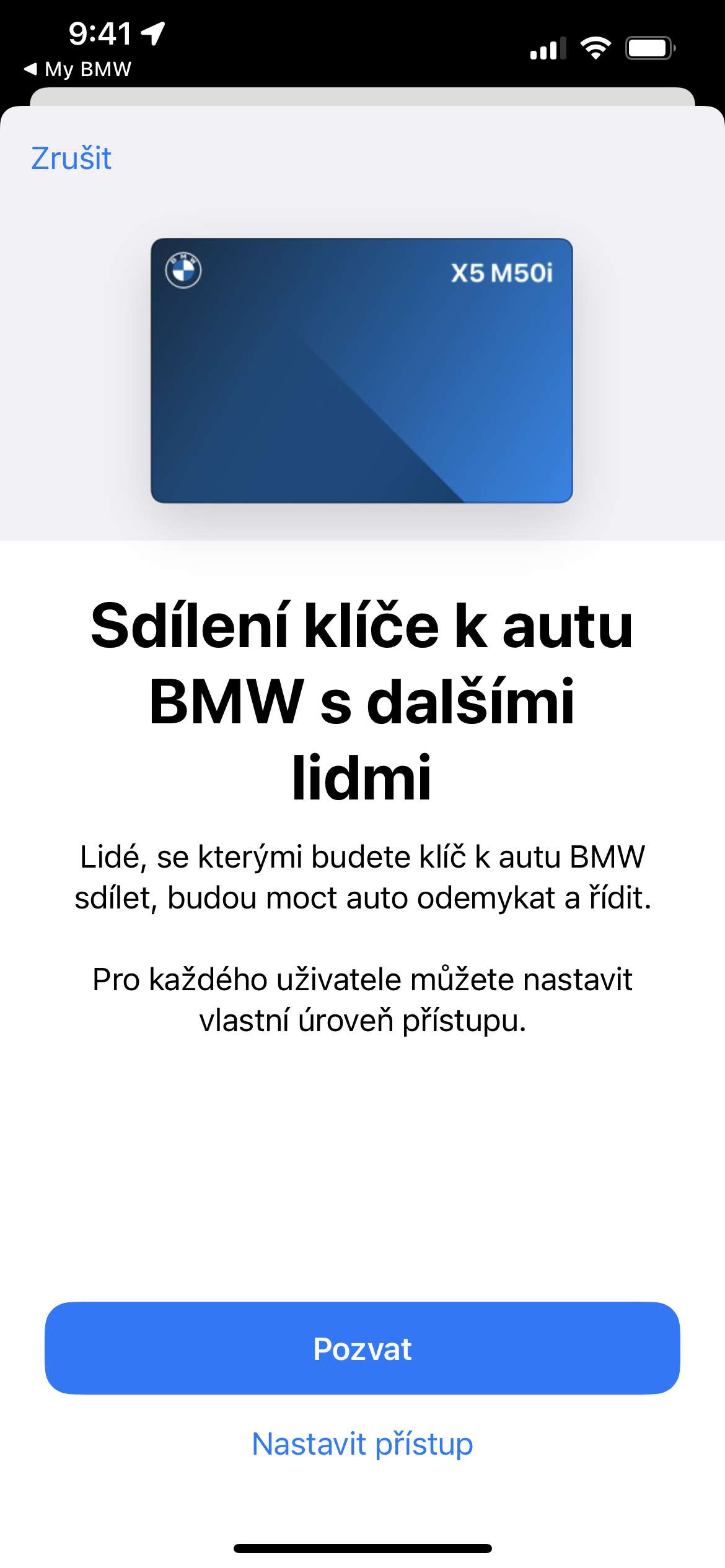Open Nastavit přístup access settings
The height and width of the screenshot is (1568, 725).
tap(362, 1444)
